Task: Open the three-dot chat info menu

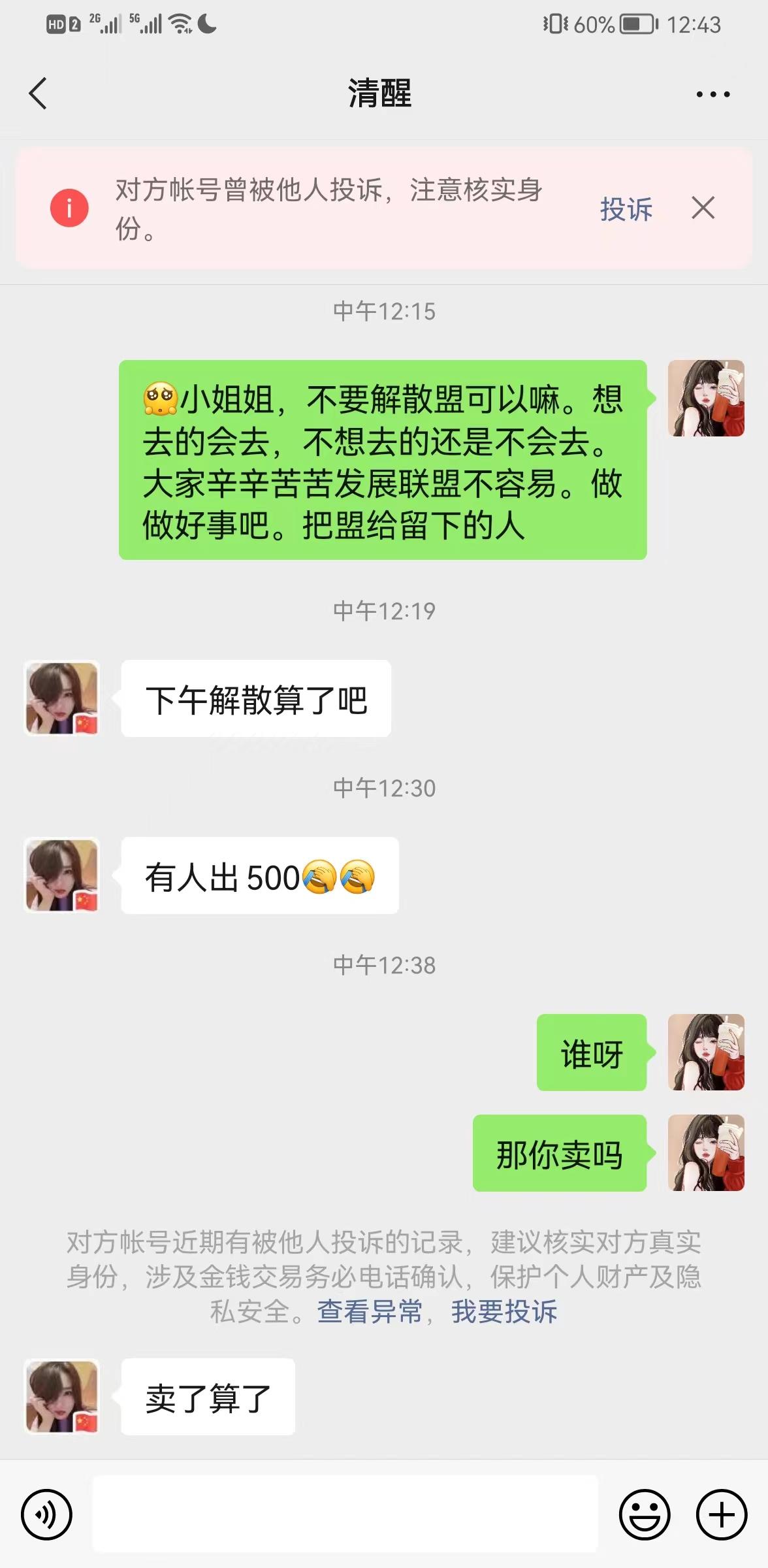Action: pyautogui.click(x=712, y=95)
